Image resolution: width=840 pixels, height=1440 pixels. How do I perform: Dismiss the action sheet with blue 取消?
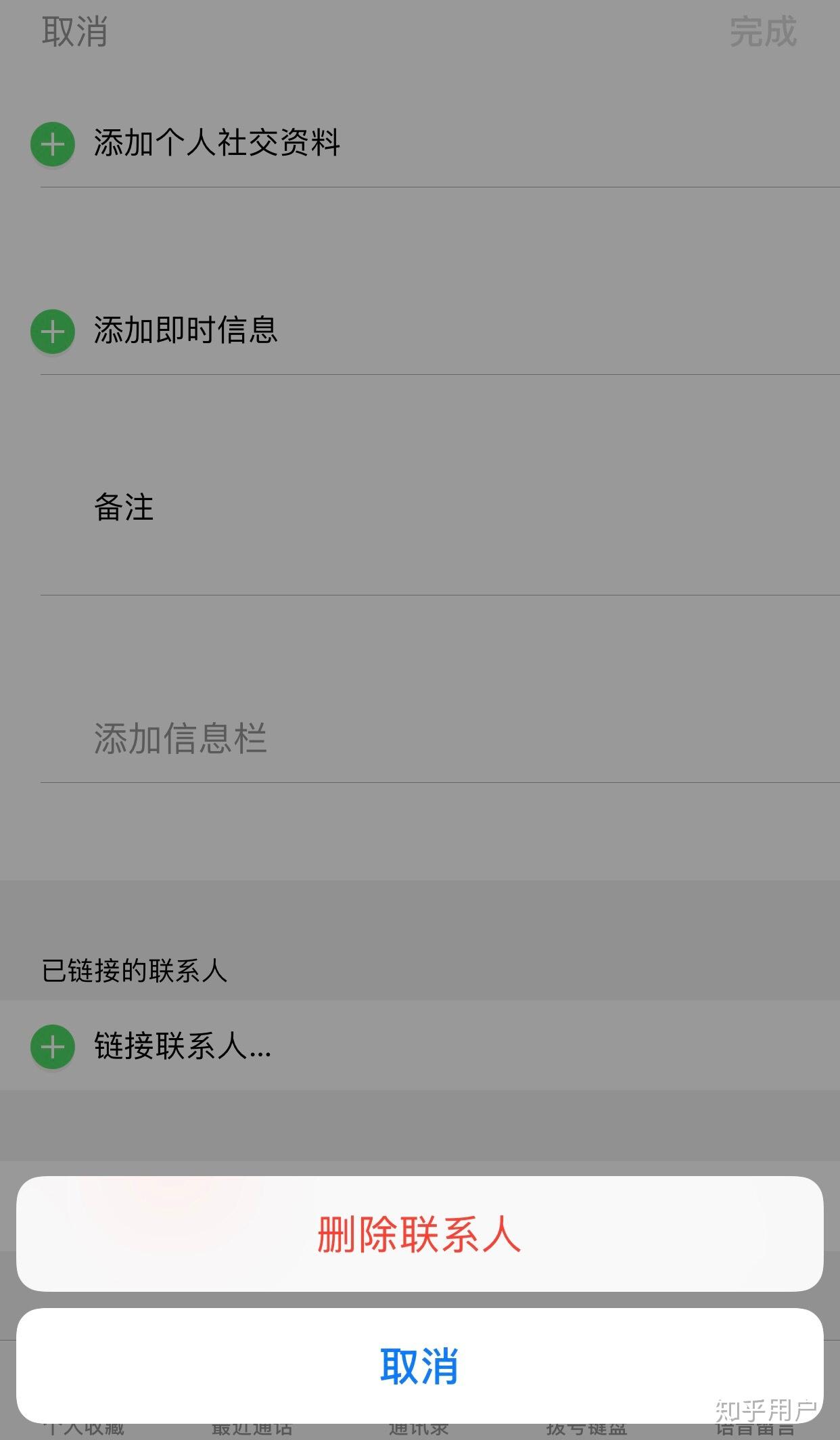[419, 1365]
